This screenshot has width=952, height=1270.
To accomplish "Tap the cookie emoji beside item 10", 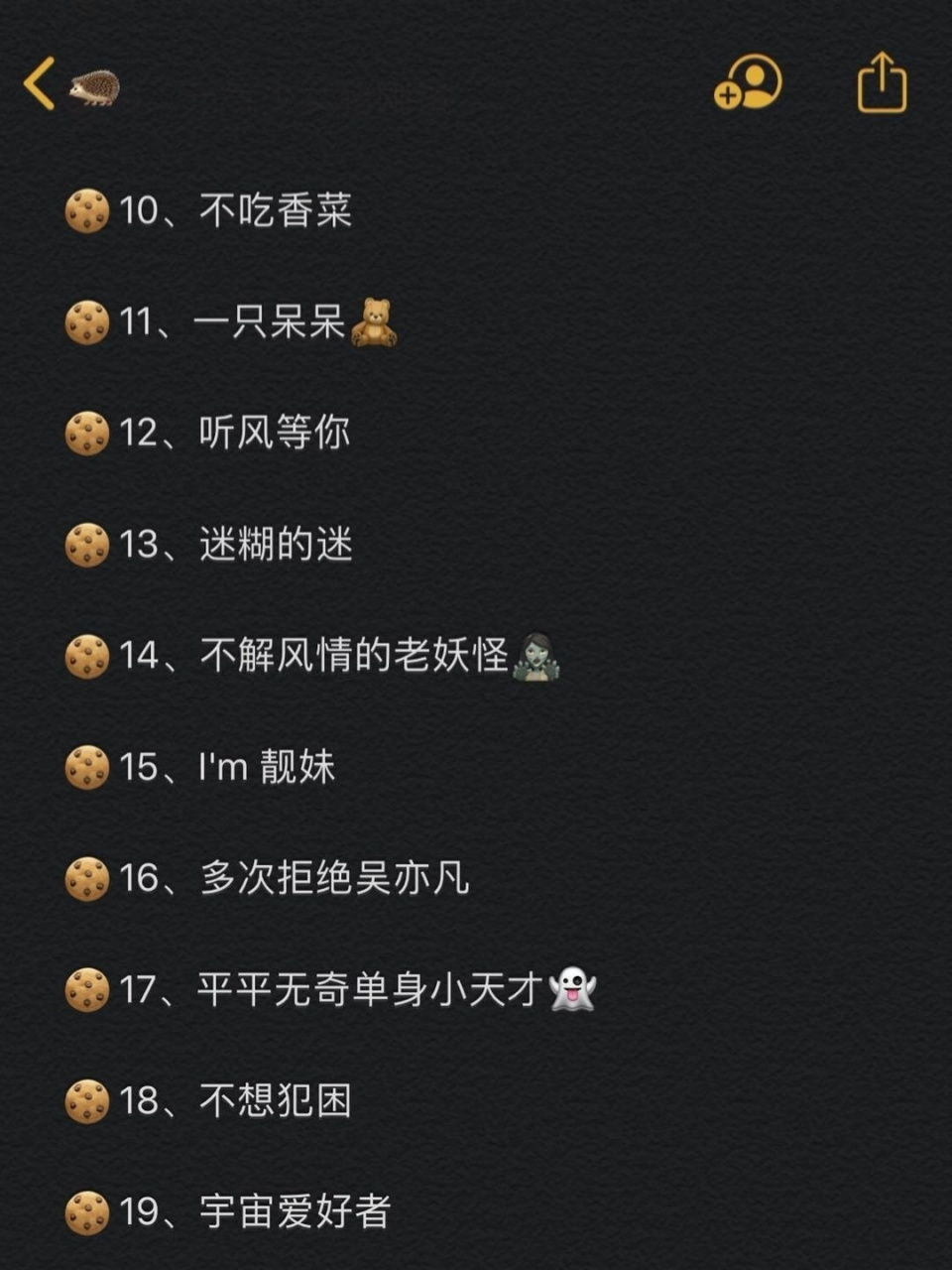I will [x=87, y=210].
